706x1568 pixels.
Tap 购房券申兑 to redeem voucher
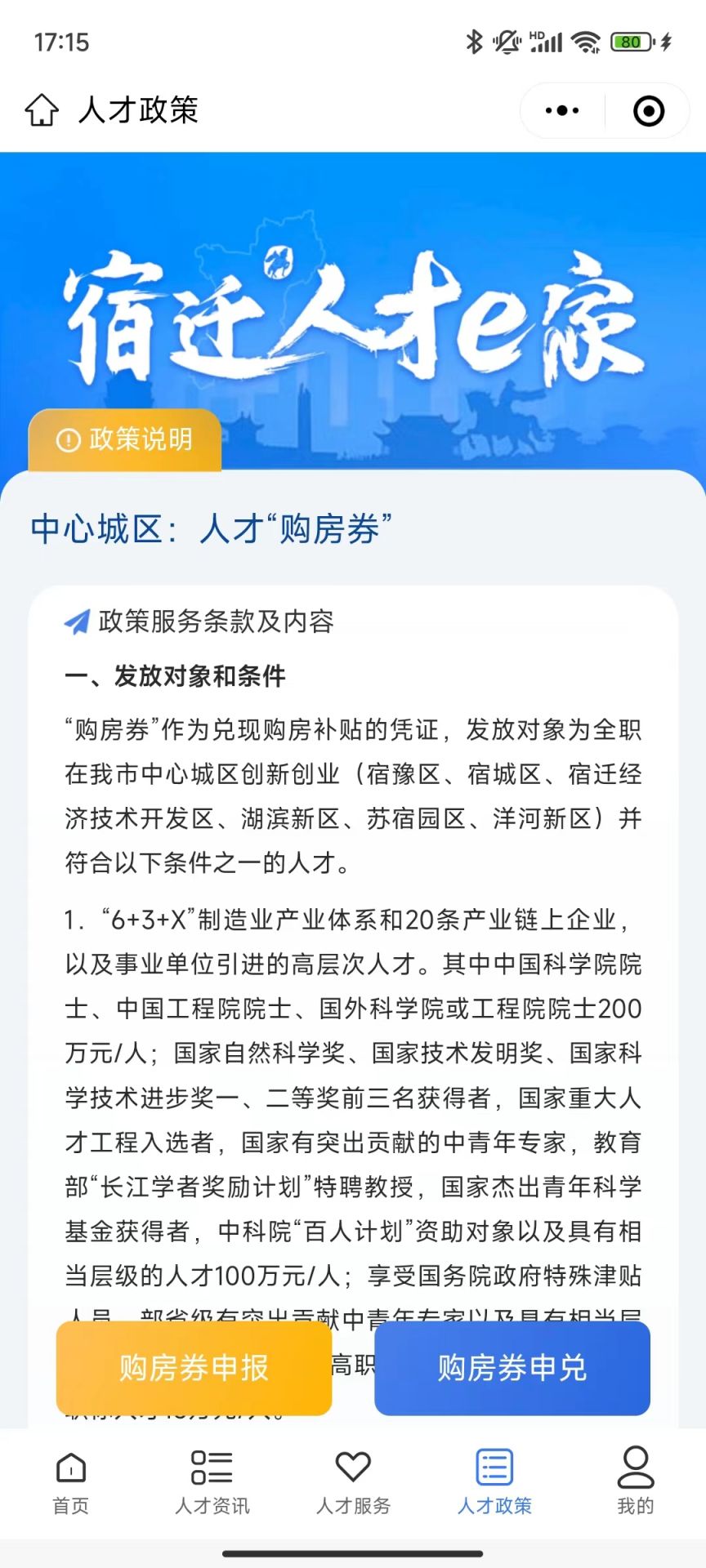(512, 1367)
